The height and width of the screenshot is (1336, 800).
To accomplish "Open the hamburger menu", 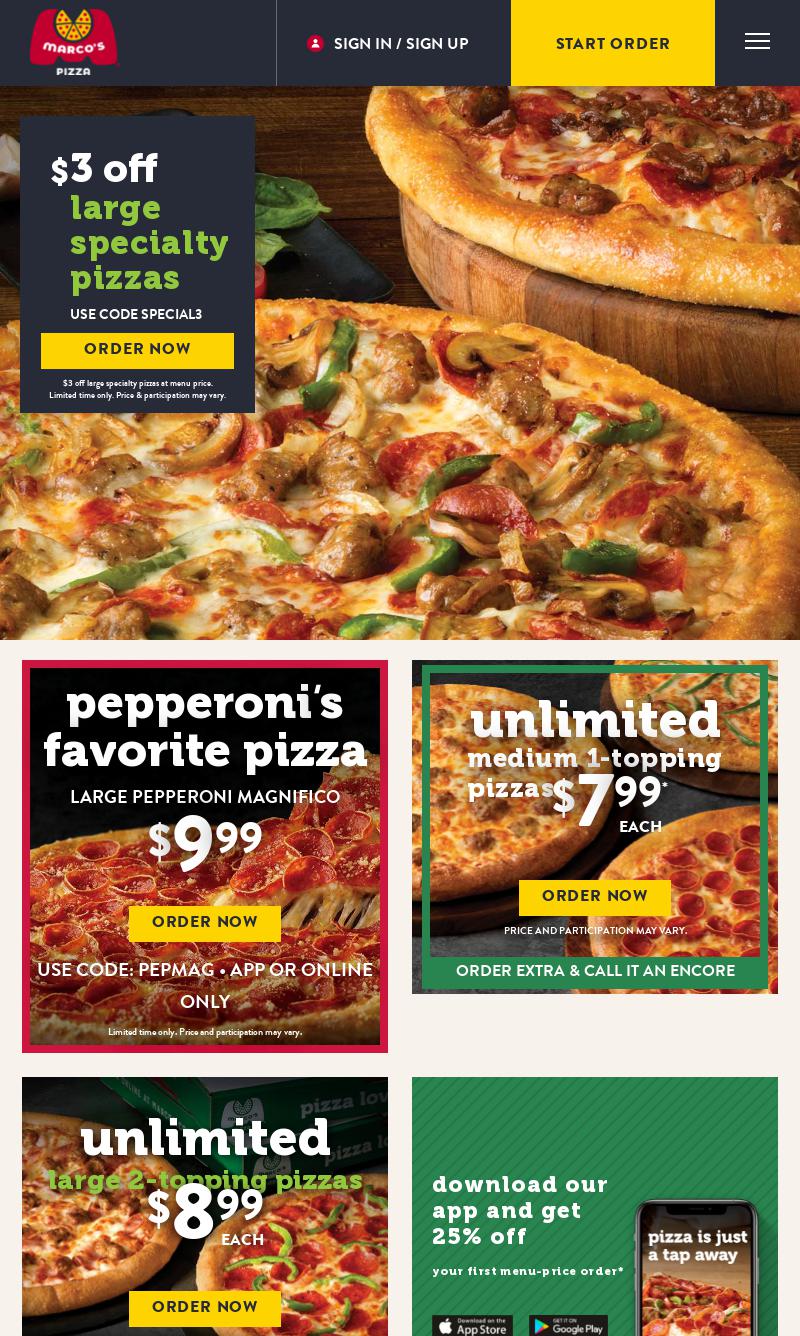I will coord(757,42).
